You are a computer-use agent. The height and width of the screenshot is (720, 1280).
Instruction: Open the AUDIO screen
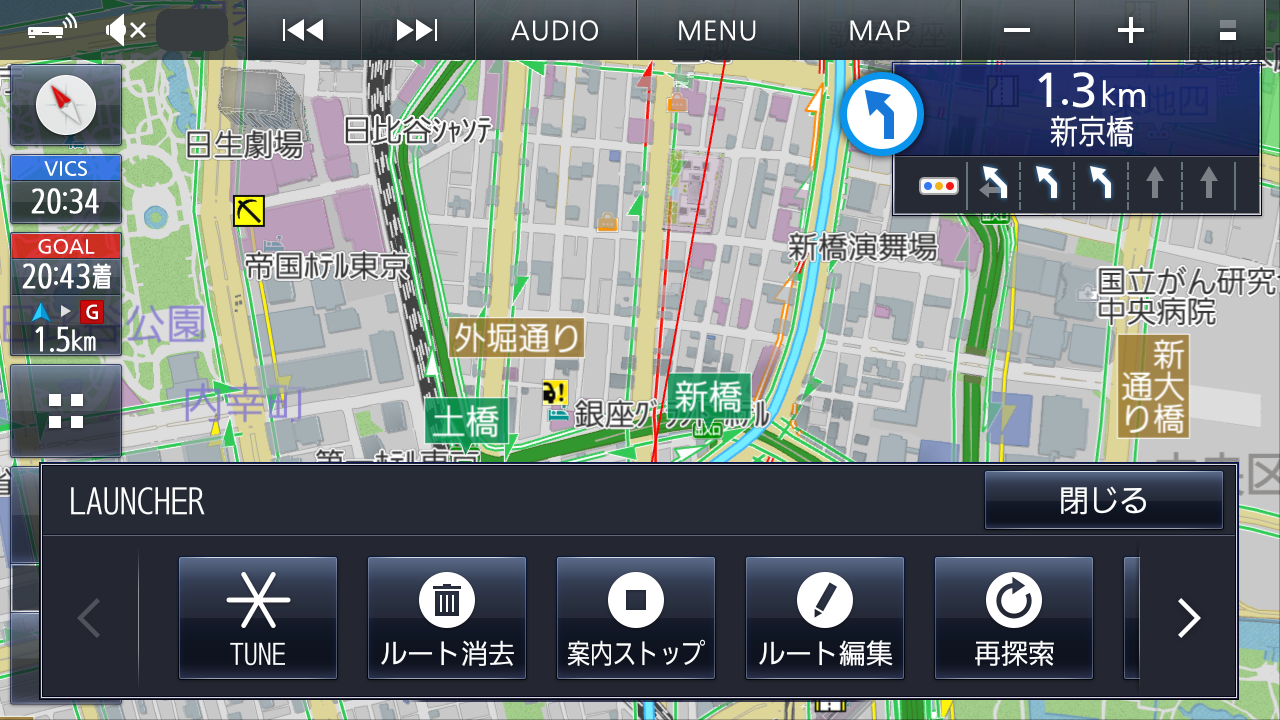(555, 30)
